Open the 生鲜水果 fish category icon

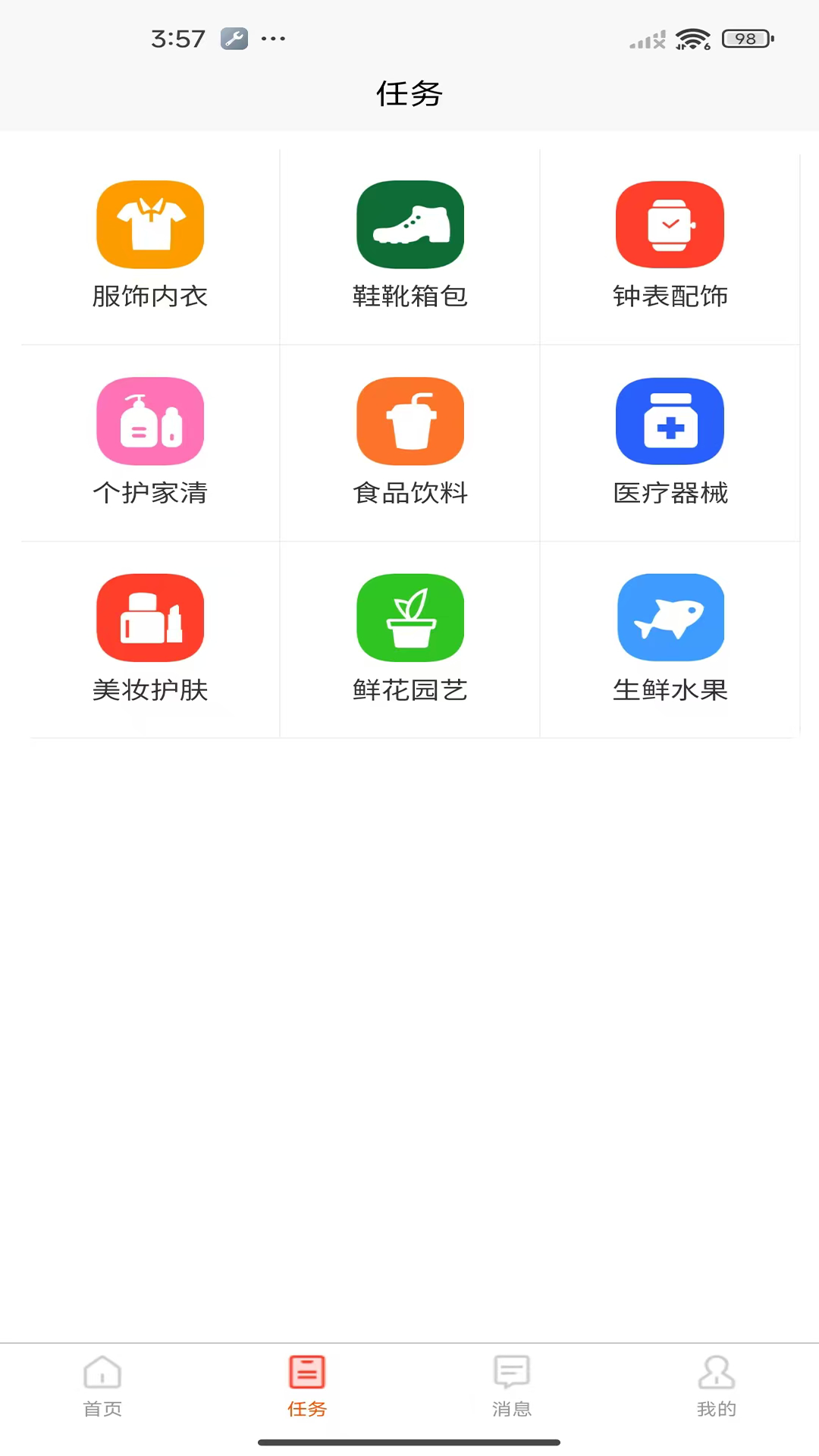click(670, 617)
